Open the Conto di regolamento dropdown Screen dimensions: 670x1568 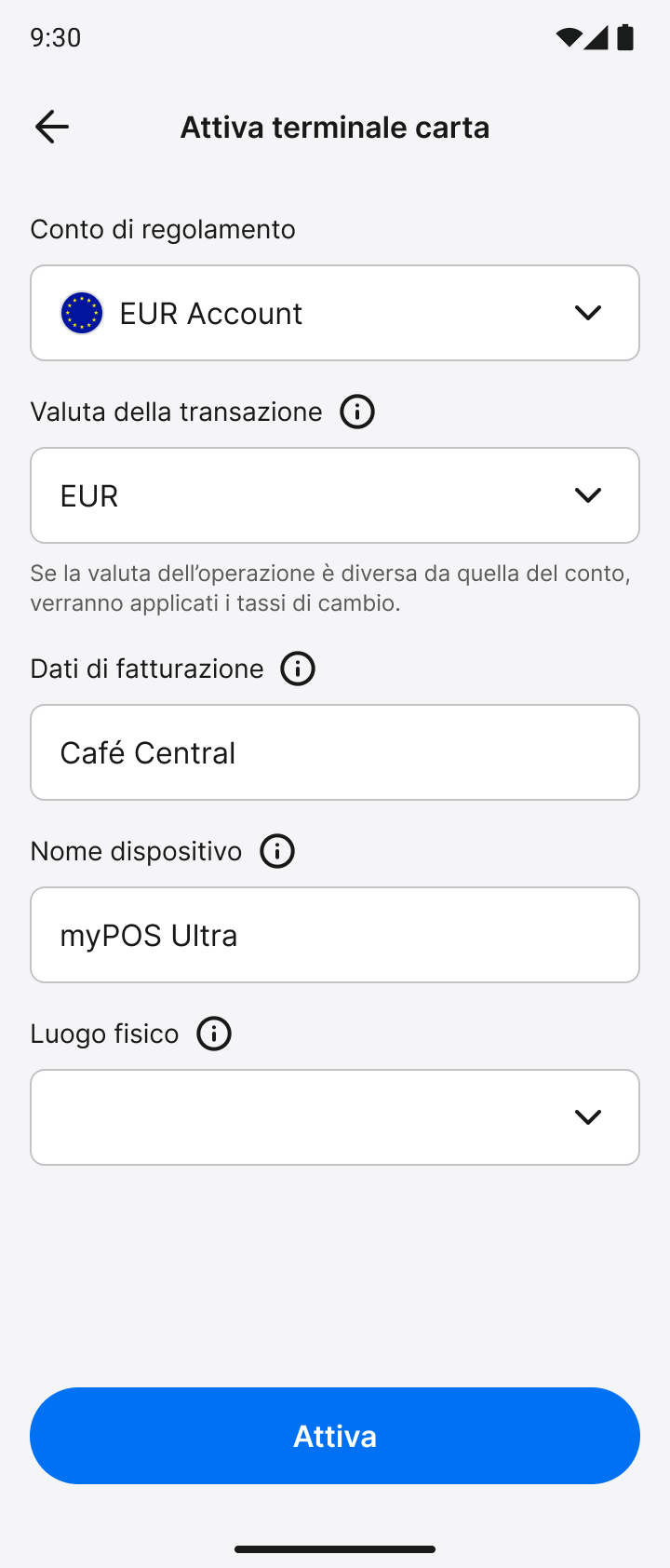pyautogui.click(x=335, y=313)
